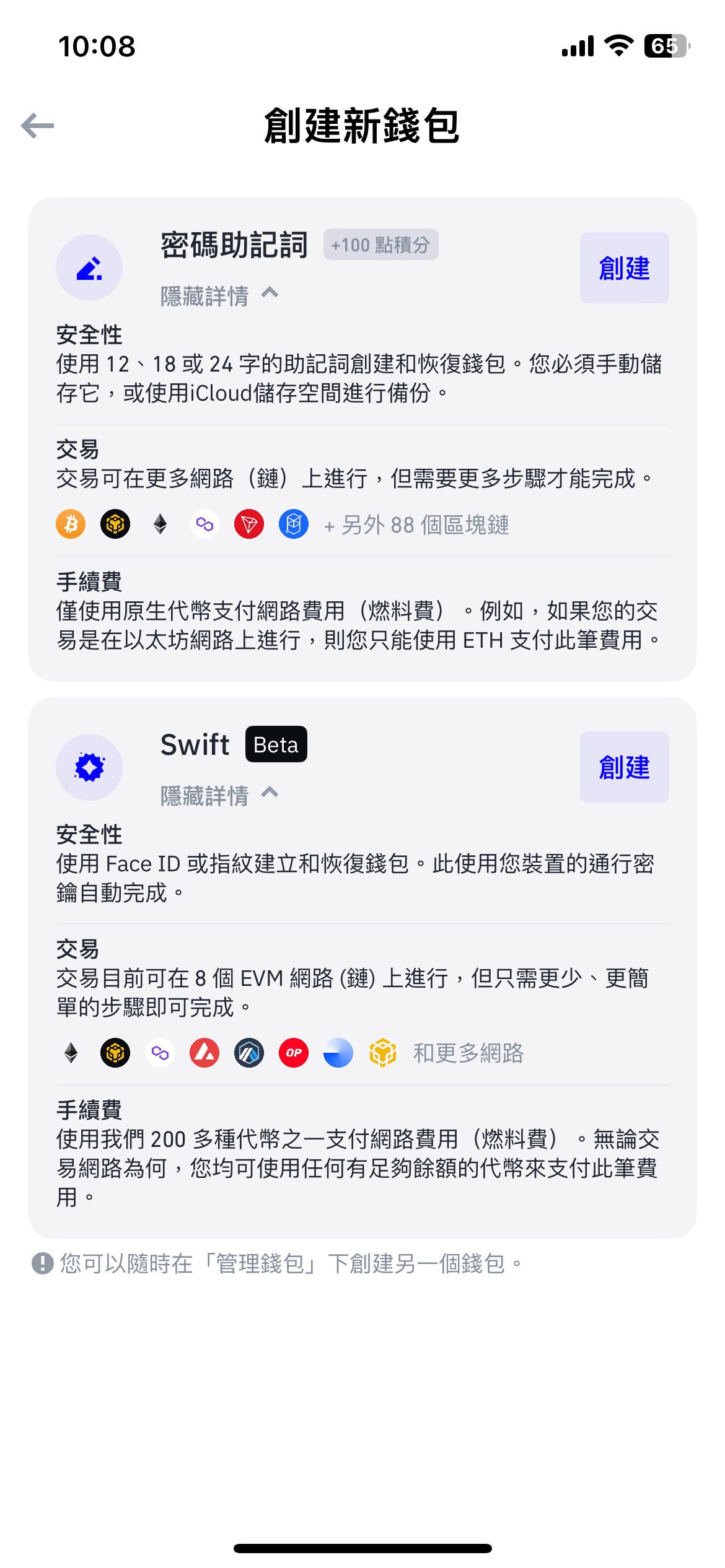725x1568 pixels.
Task: Go back with the top-left arrow
Action: click(x=38, y=126)
